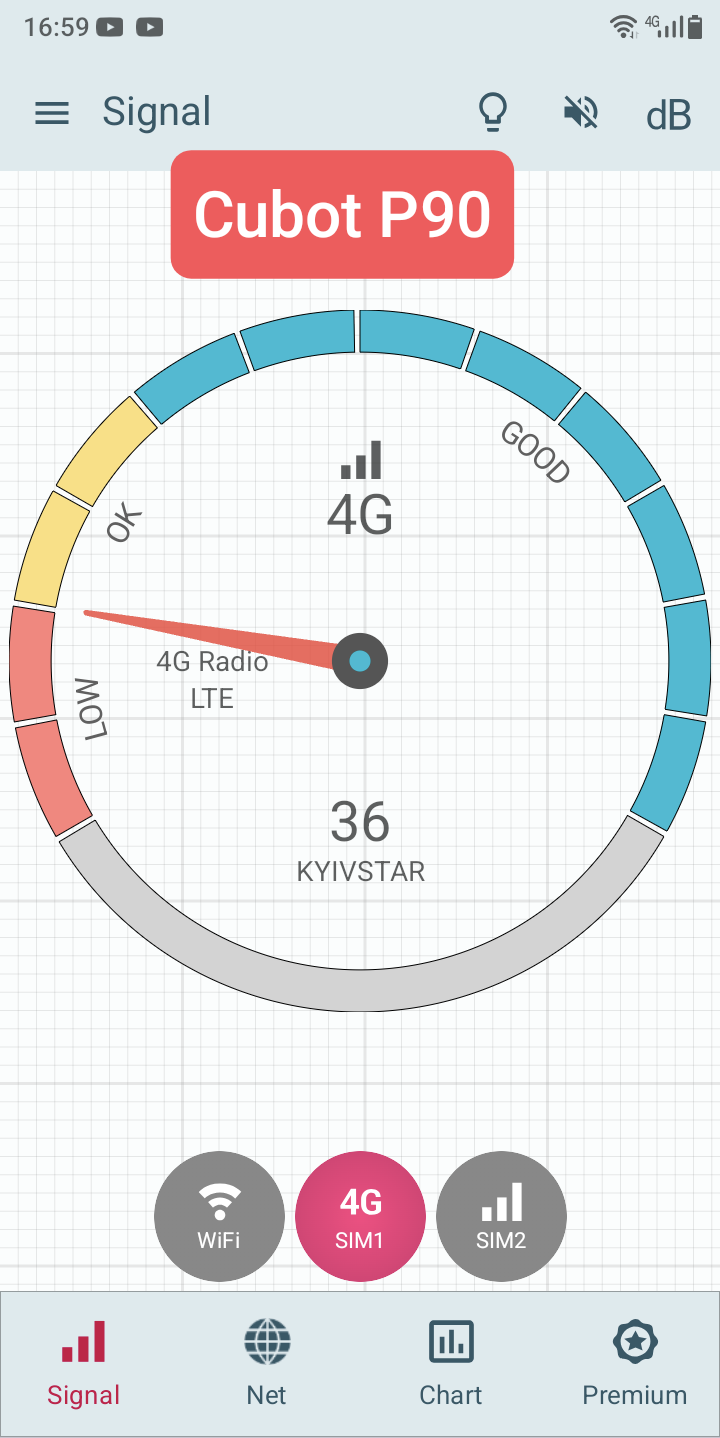Select the 4G SIM1 button
Image resolution: width=720 pixels, height=1438 pixels.
pos(360,1216)
